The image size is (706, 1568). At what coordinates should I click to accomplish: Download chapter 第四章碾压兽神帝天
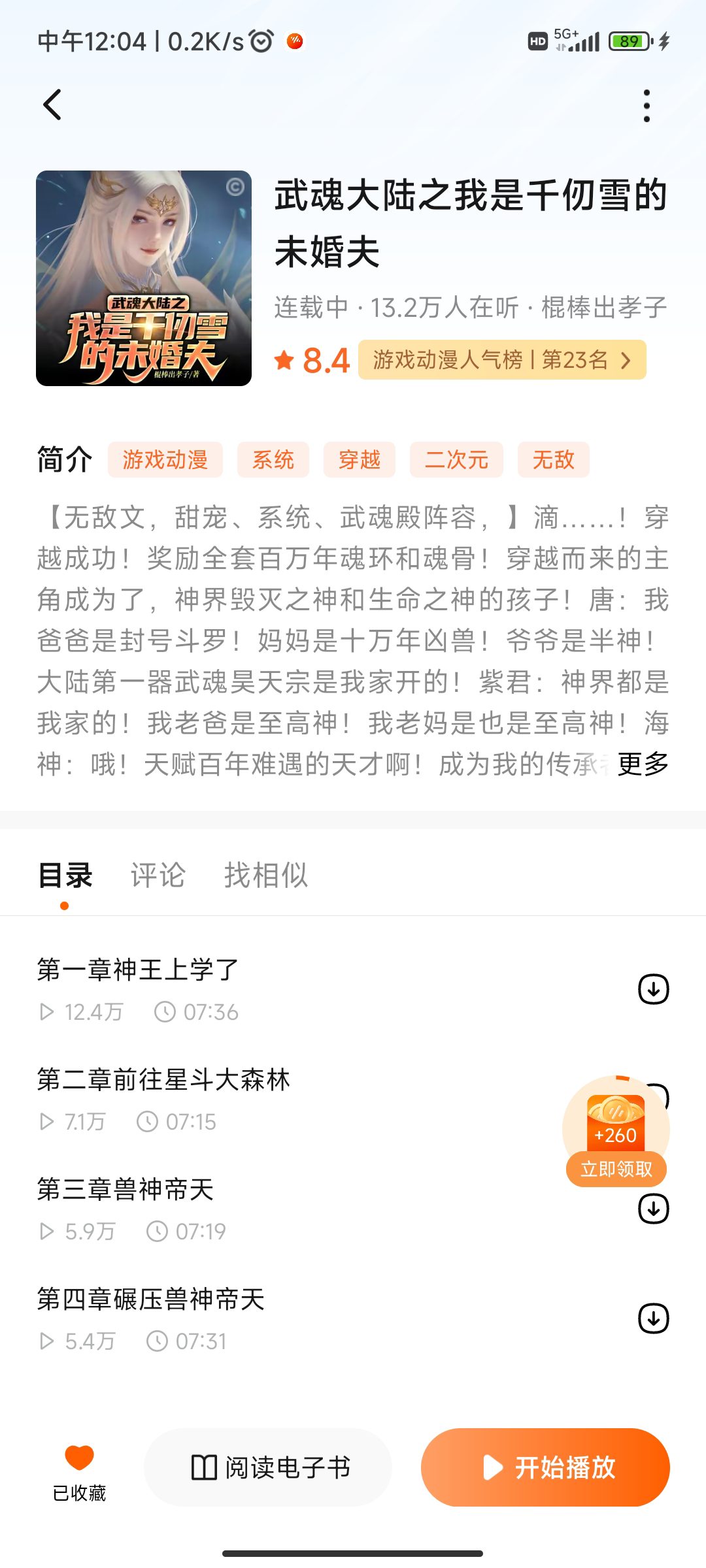(x=653, y=1318)
